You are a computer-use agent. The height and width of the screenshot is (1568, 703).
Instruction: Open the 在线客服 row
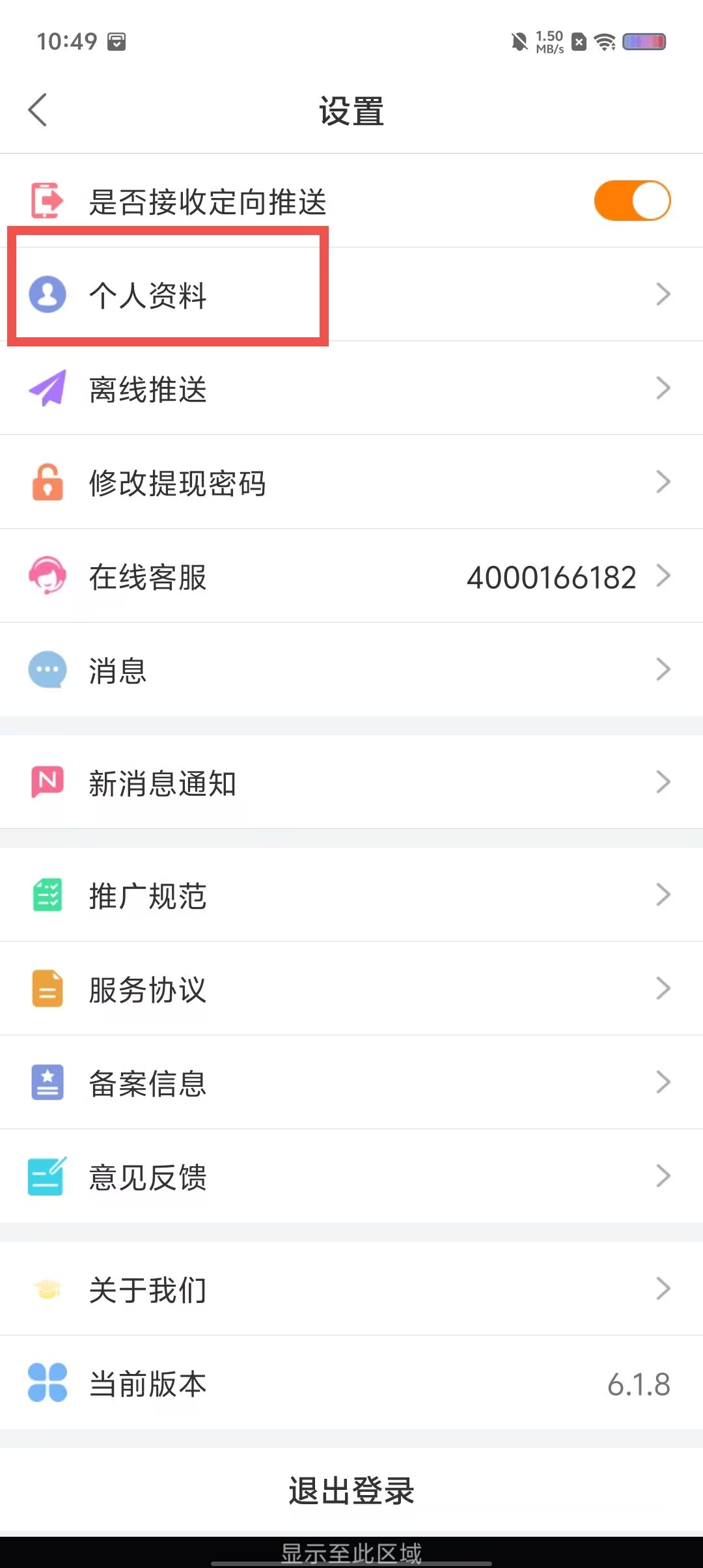(x=351, y=576)
